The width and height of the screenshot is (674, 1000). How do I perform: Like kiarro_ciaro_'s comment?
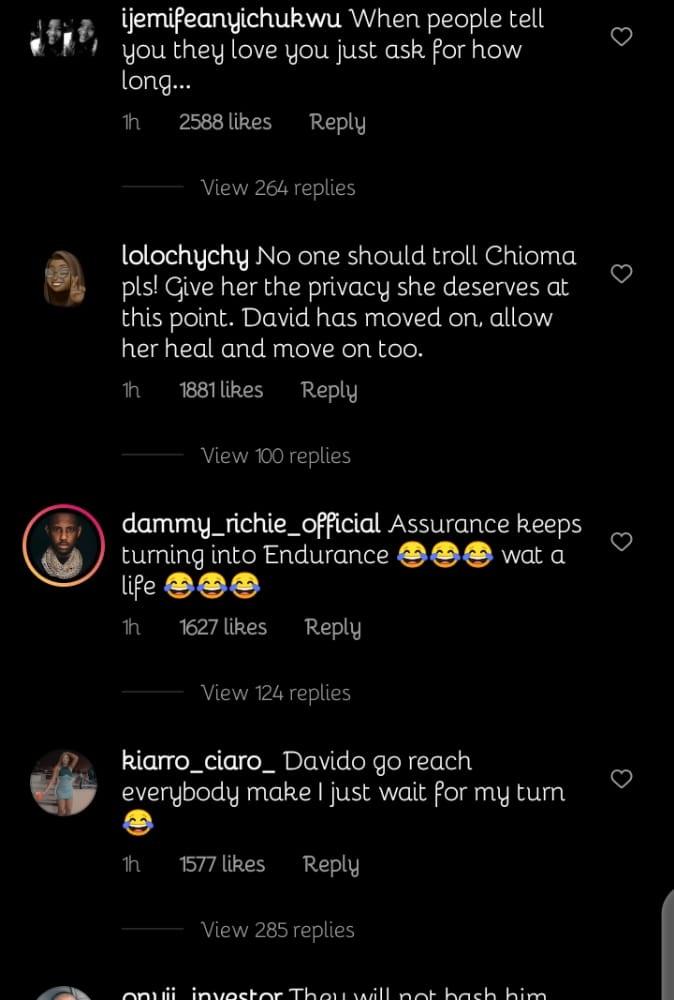tap(621, 778)
